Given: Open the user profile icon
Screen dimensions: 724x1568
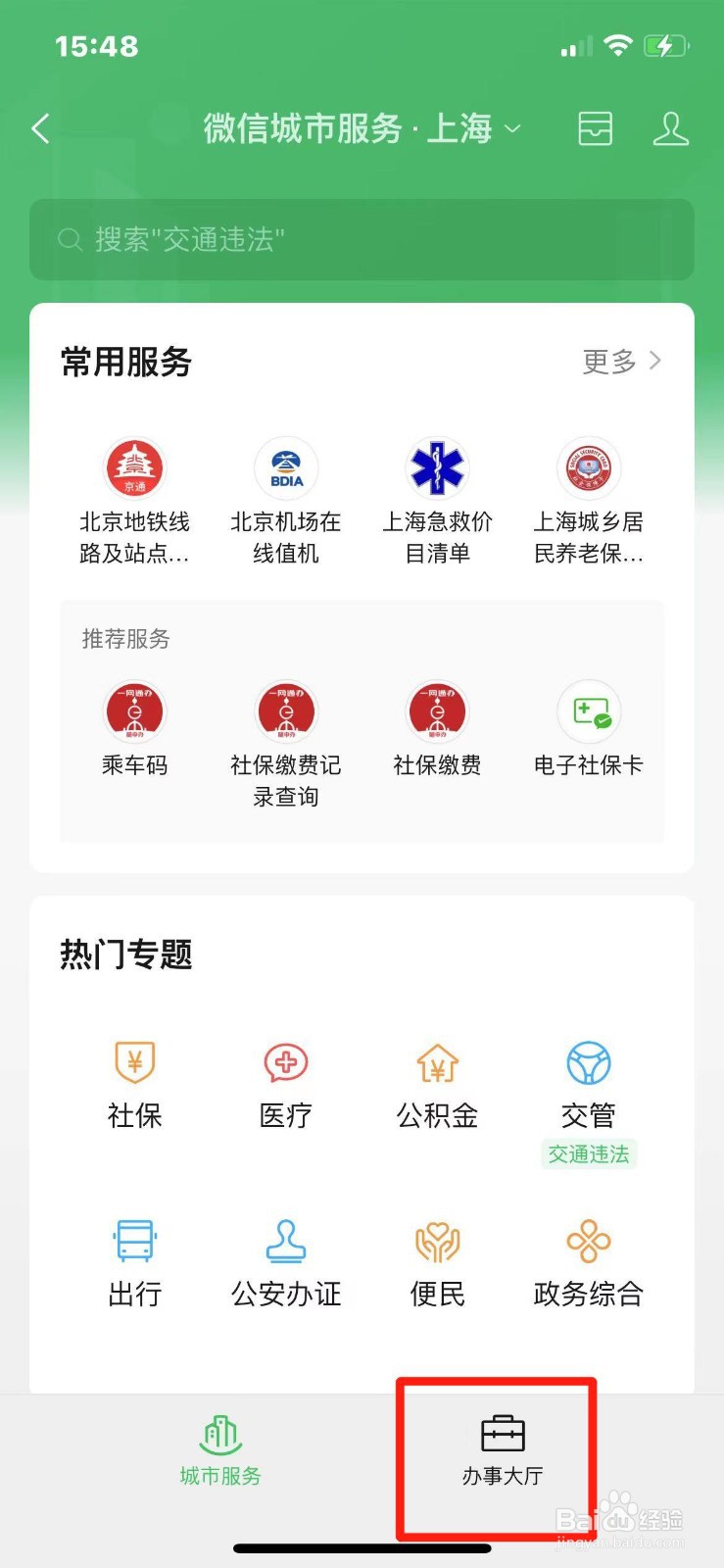Looking at the screenshot, I should [x=671, y=128].
